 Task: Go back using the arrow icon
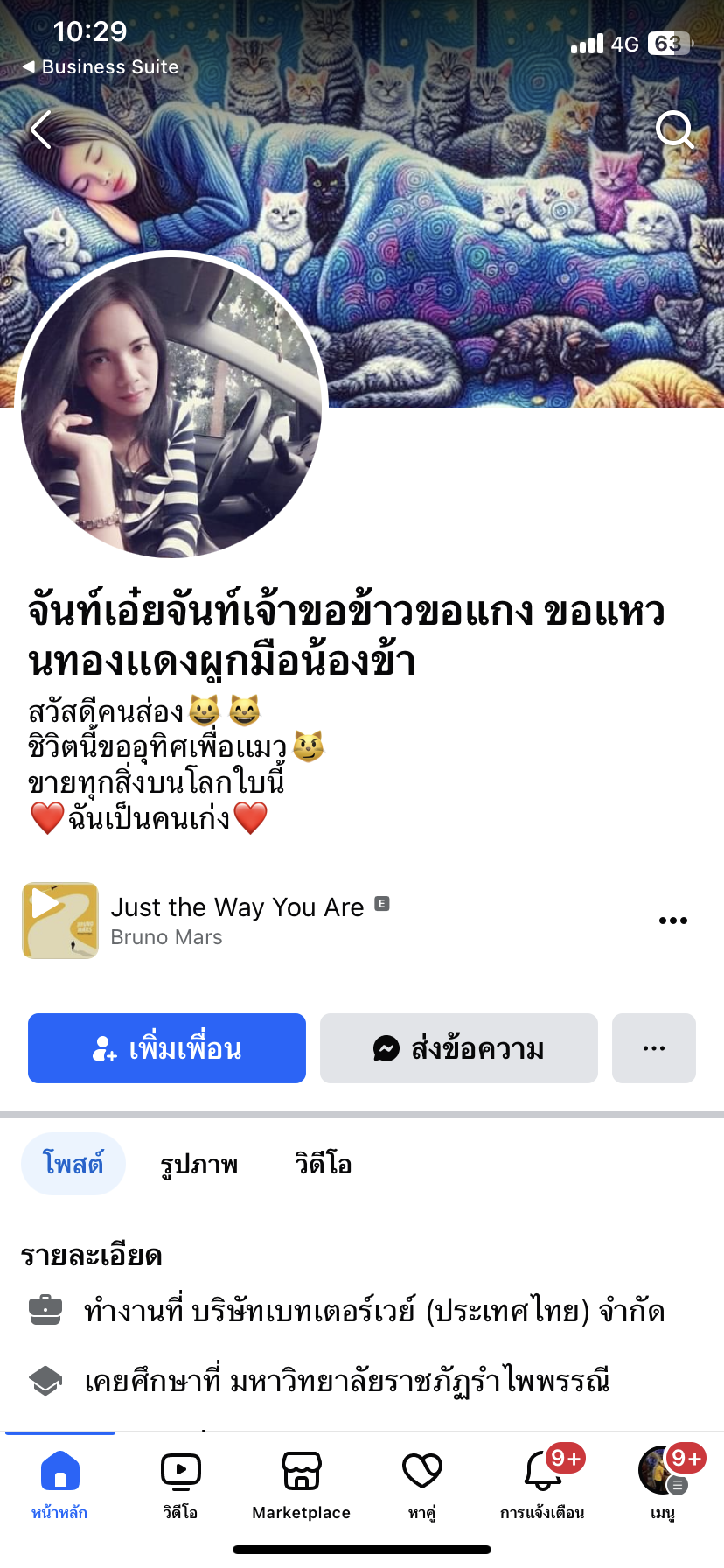pos(41,130)
